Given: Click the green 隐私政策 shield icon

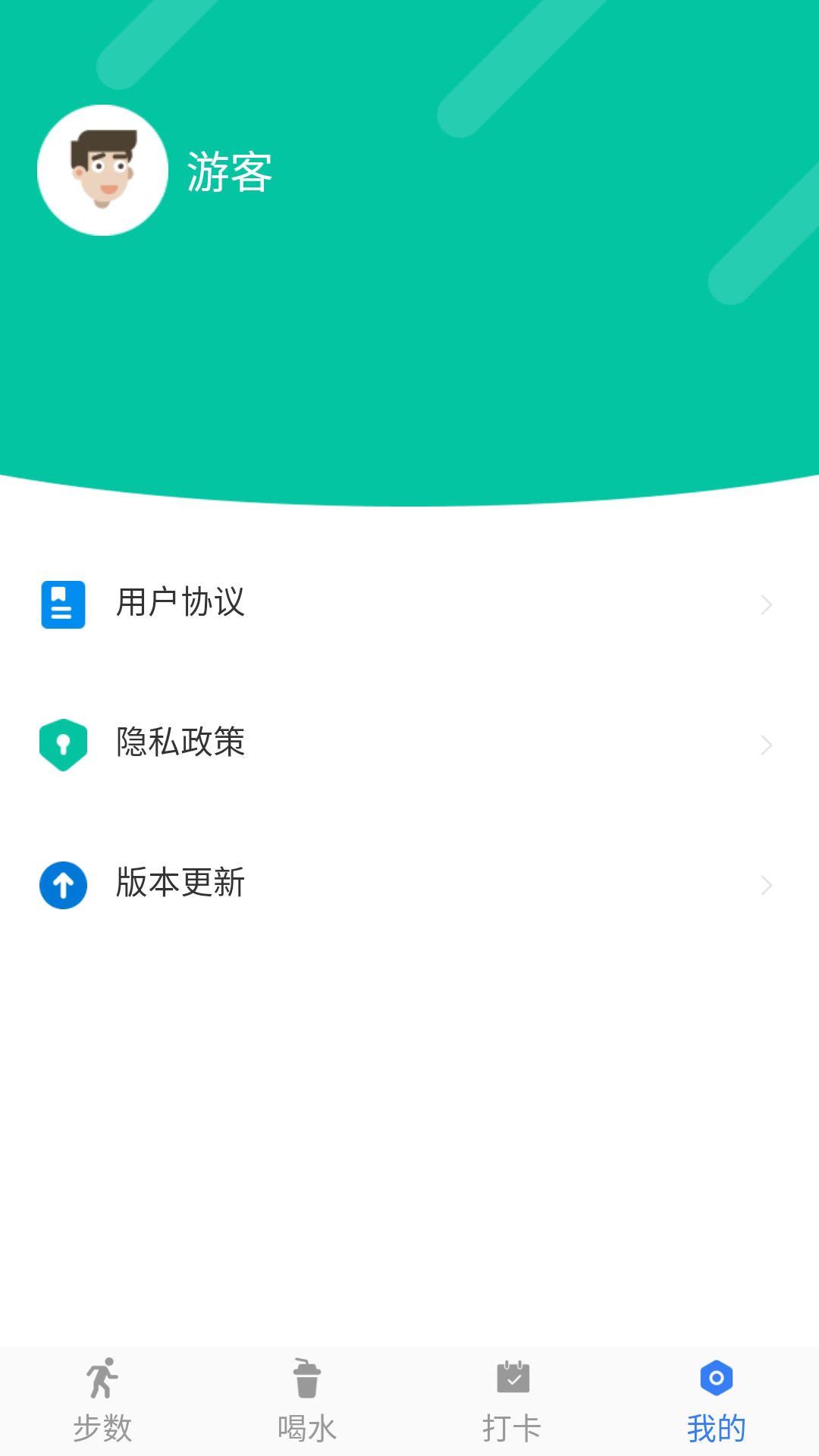Looking at the screenshot, I should (62, 745).
